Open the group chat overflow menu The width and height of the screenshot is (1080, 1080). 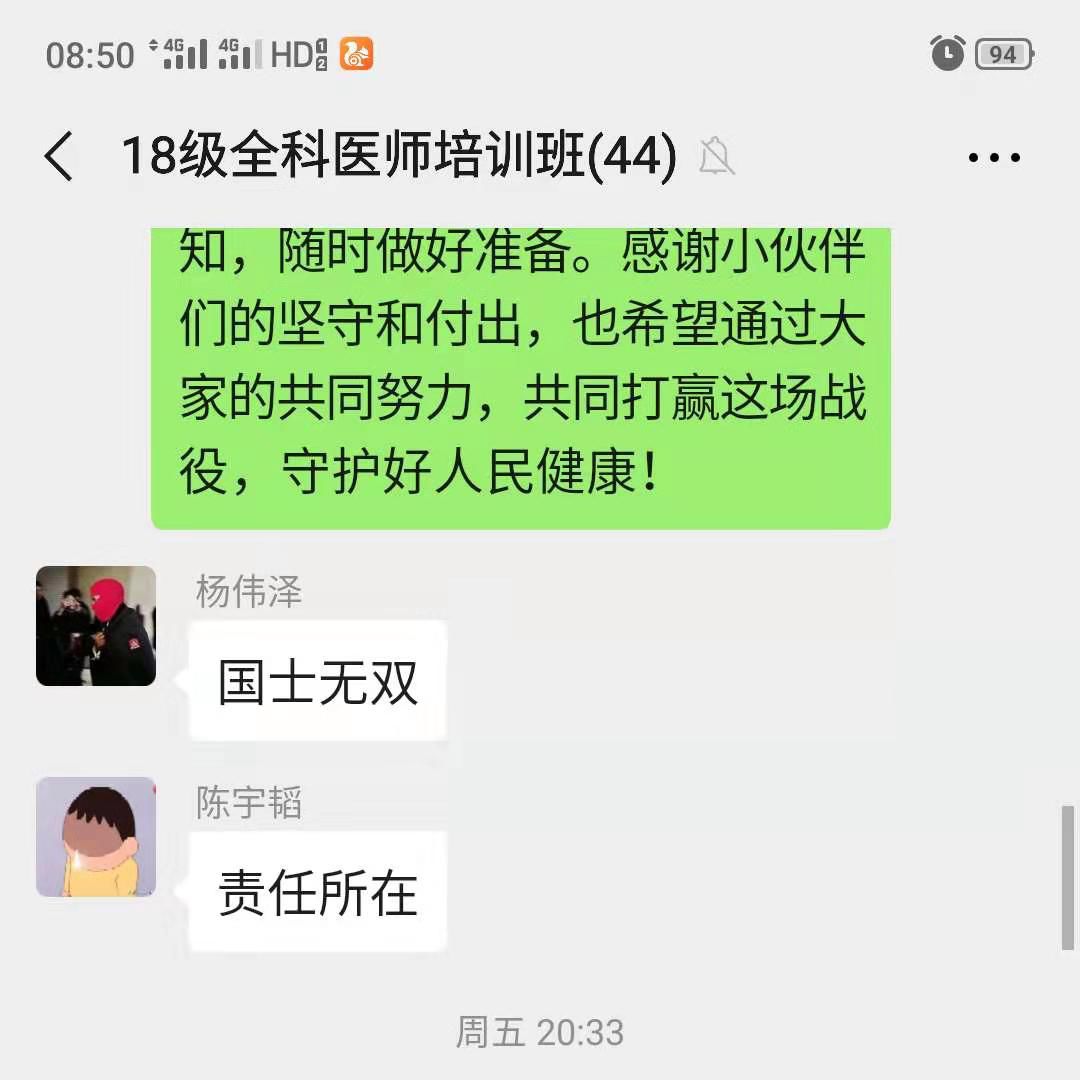point(994,157)
